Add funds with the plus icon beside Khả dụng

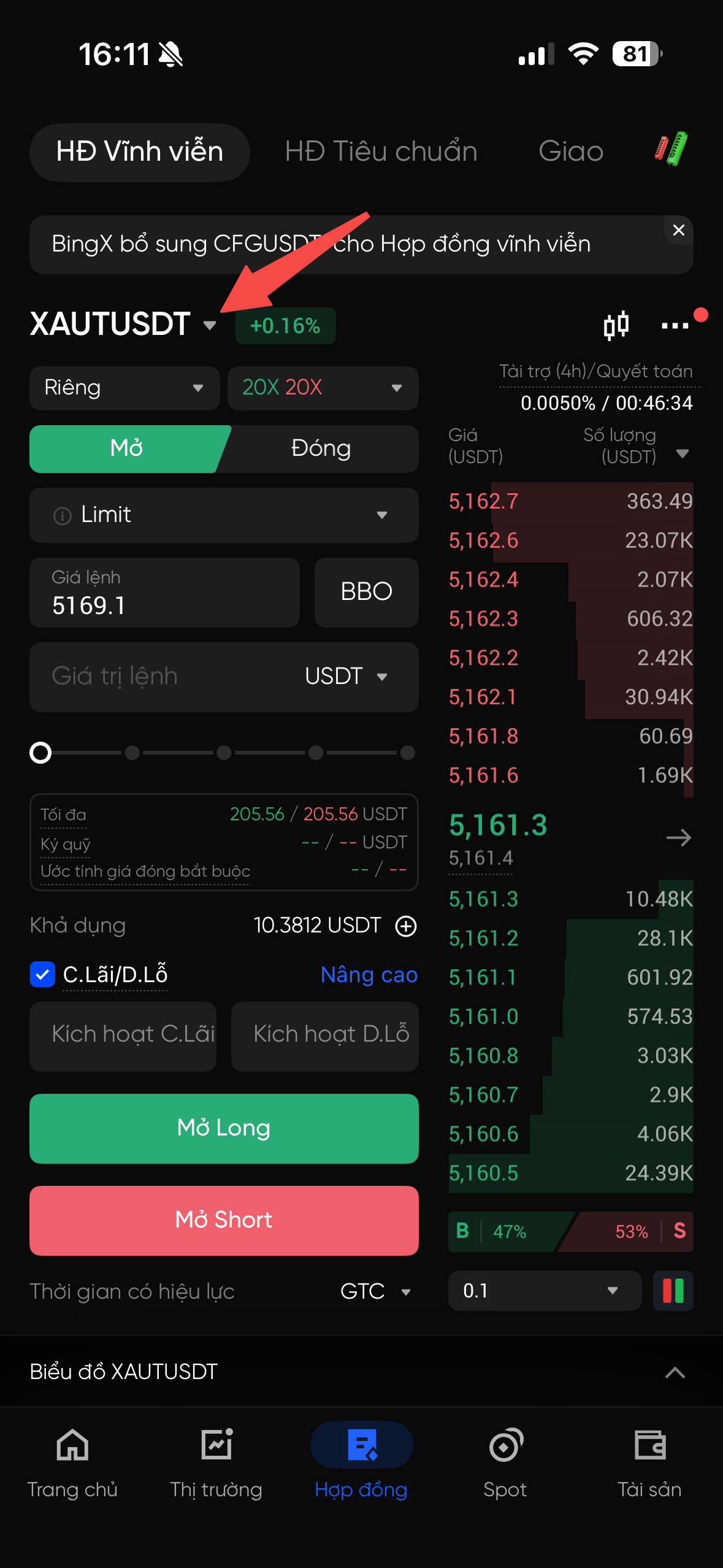click(406, 926)
